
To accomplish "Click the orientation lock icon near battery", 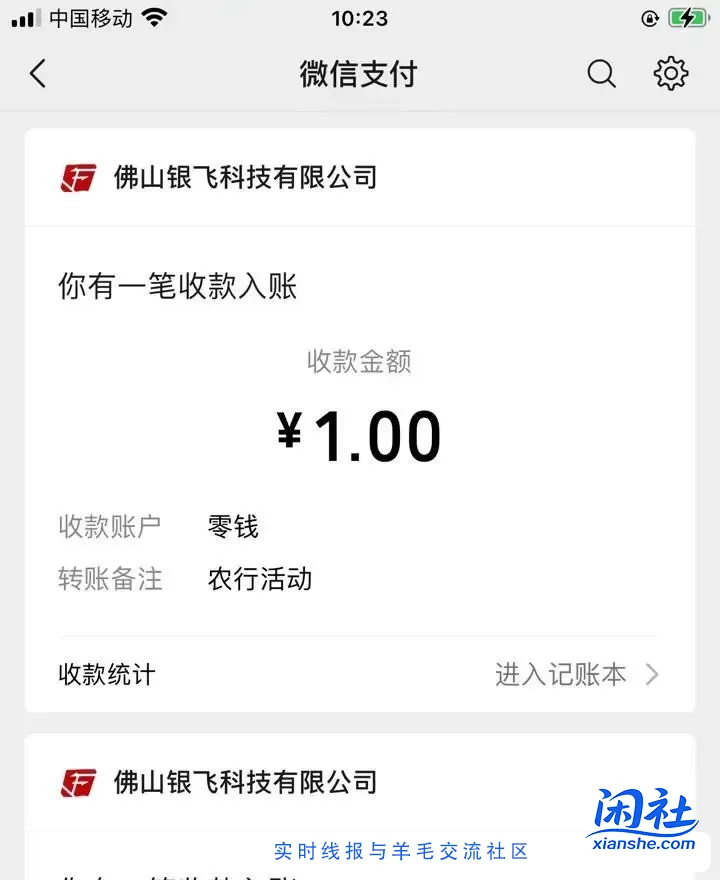I will (650, 17).
